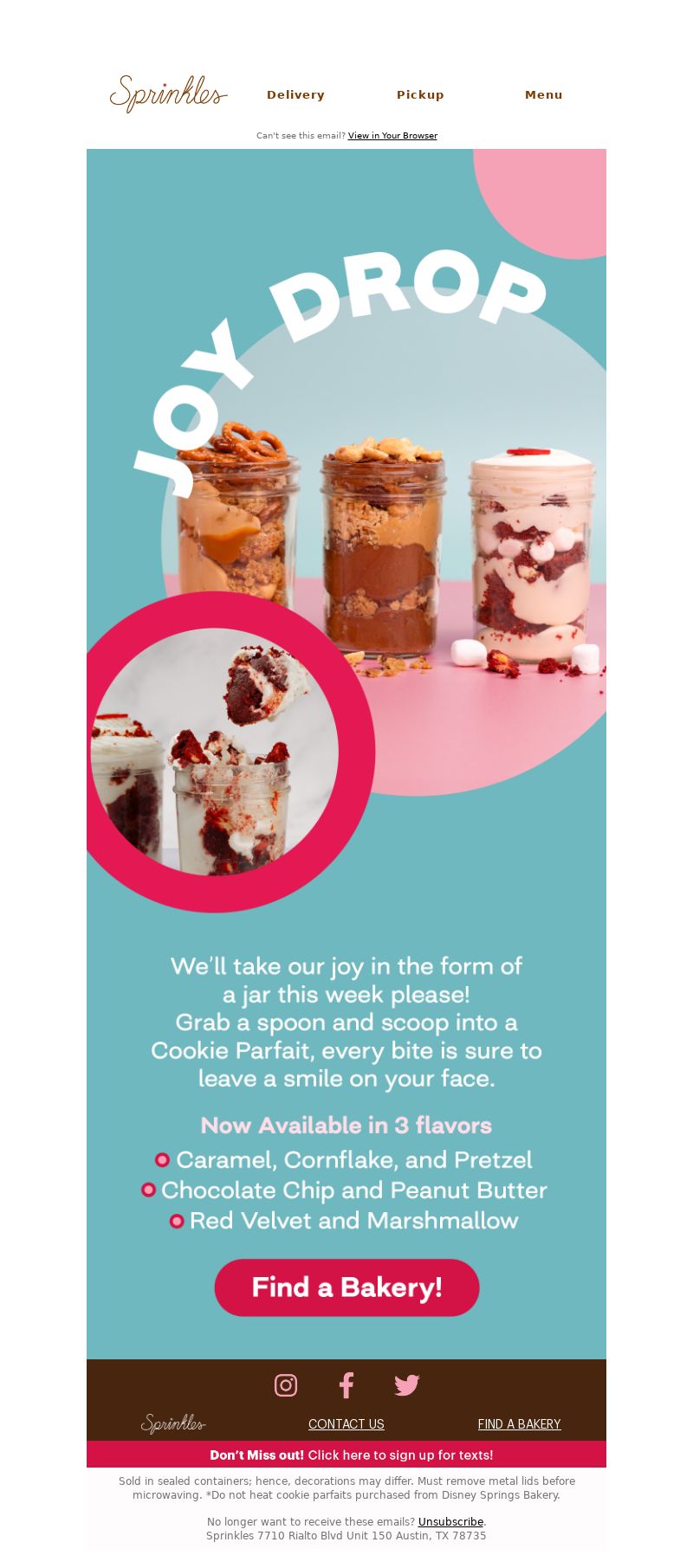Tap View in Your Browser link
Image resolution: width=693 pixels, height=1568 pixels.
click(392, 136)
